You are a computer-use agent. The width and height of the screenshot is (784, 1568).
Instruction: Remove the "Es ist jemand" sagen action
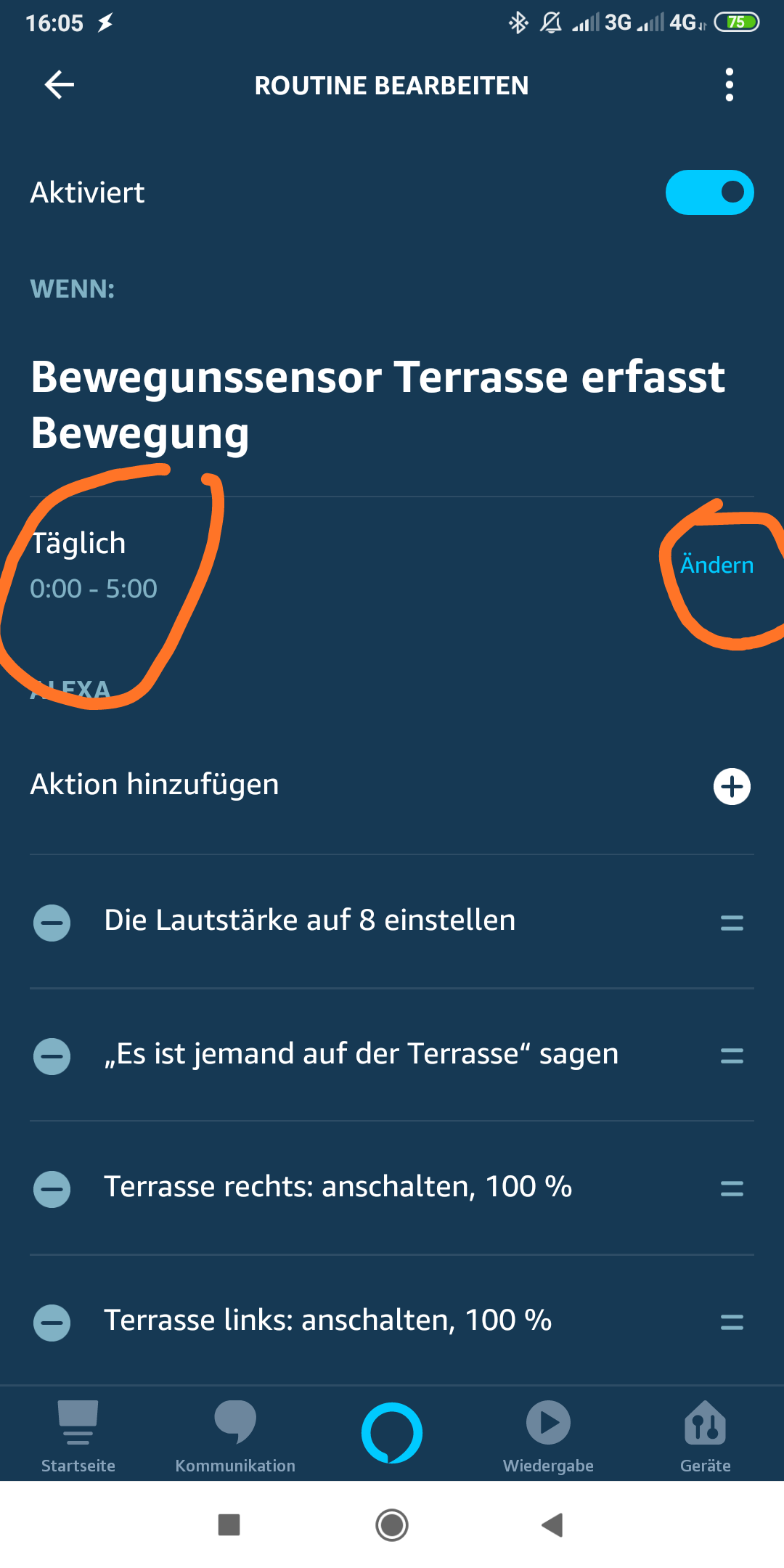[52, 1055]
